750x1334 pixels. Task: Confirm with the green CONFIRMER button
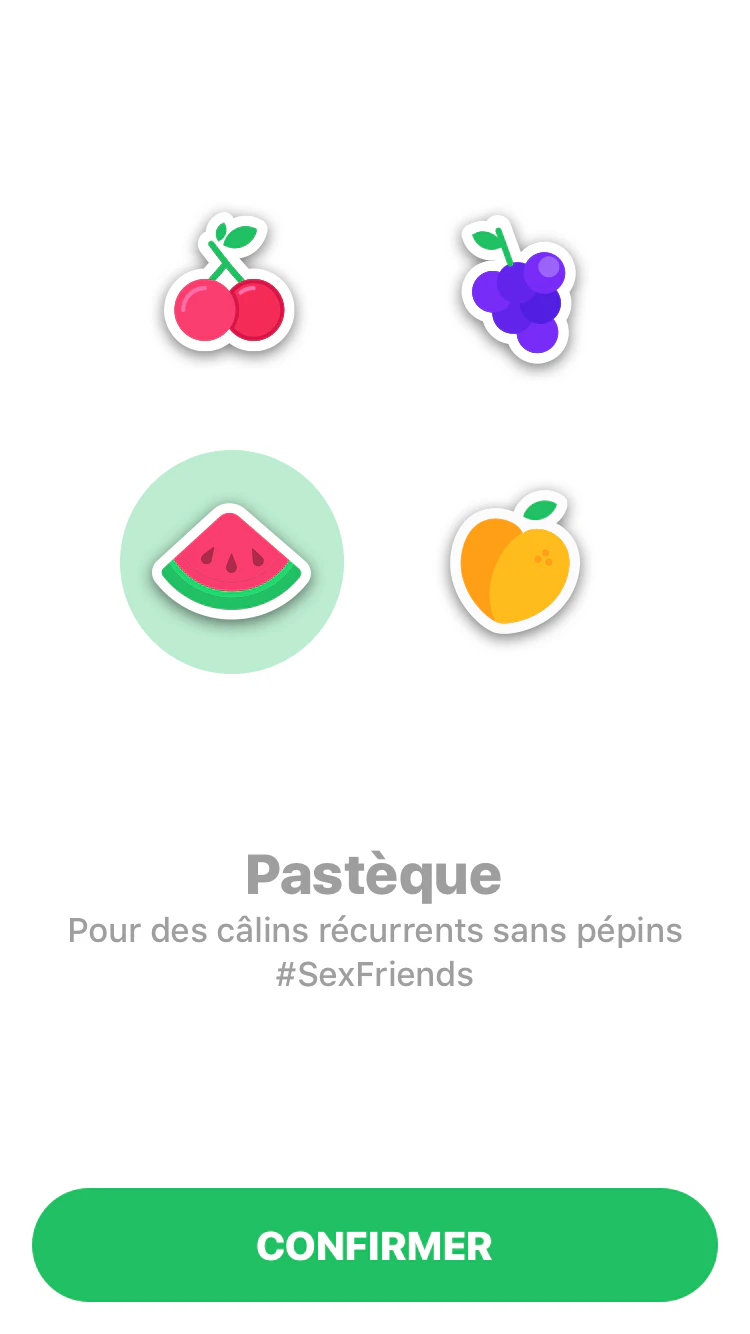(375, 1245)
